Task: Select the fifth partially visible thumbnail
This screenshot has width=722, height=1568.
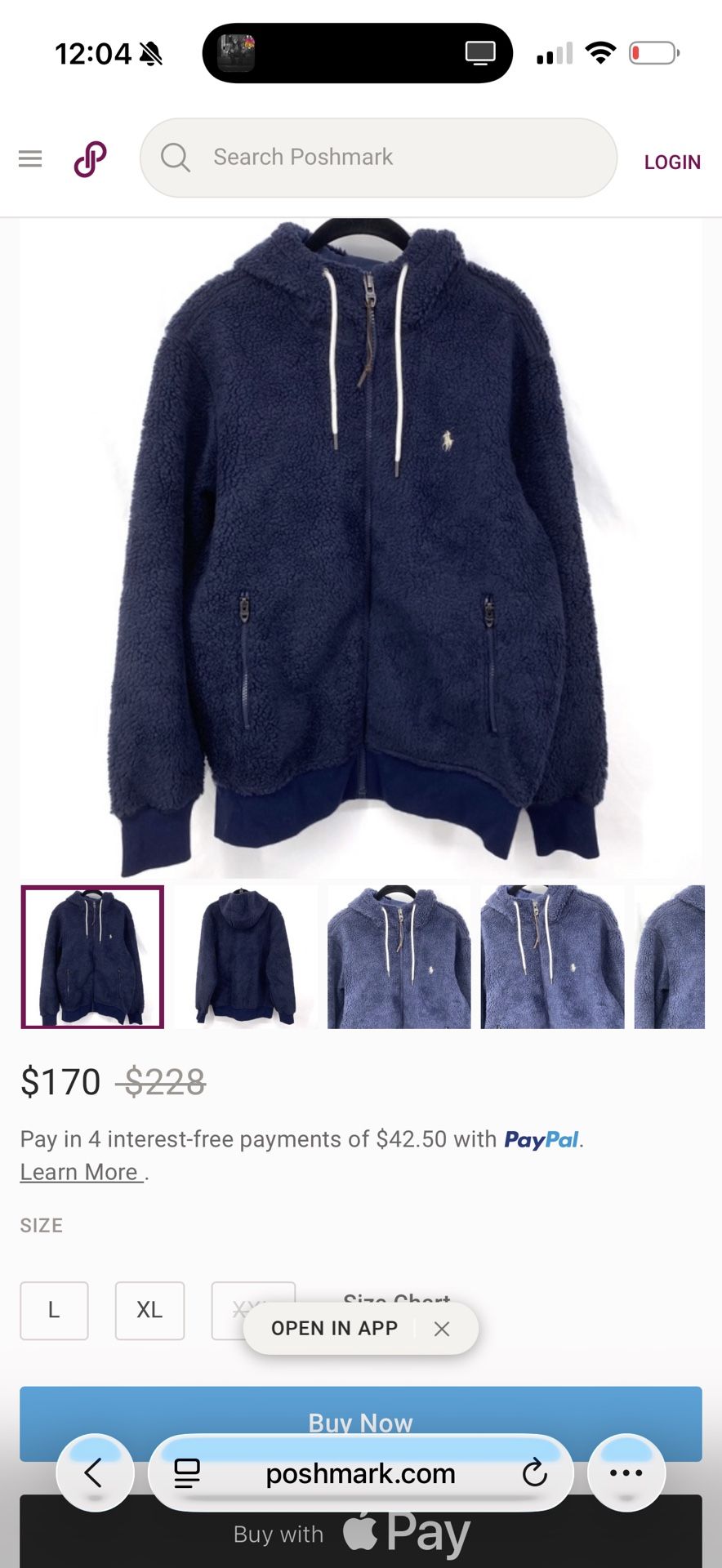Action: click(x=670, y=956)
